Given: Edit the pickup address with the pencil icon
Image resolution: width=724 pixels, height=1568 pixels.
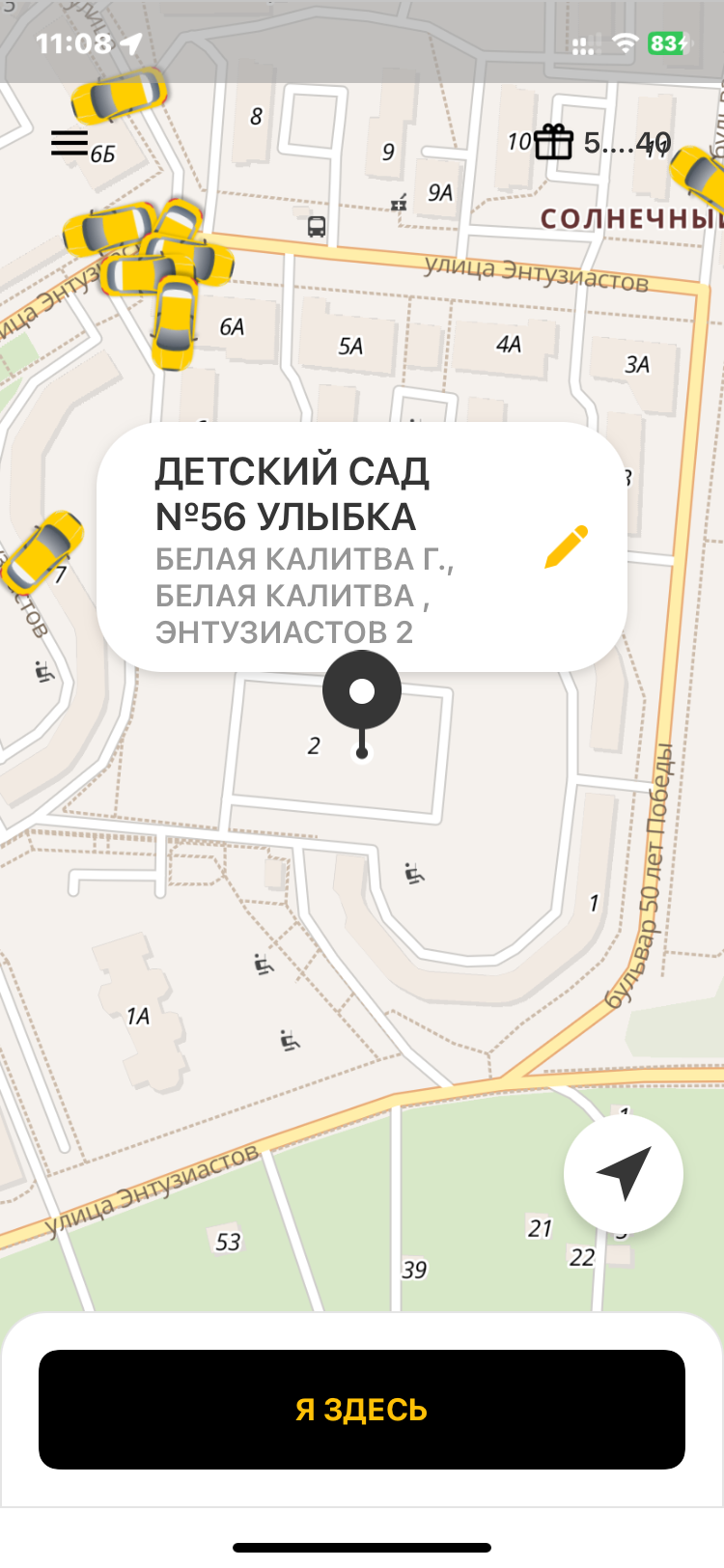Looking at the screenshot, I should click(566, 547).
